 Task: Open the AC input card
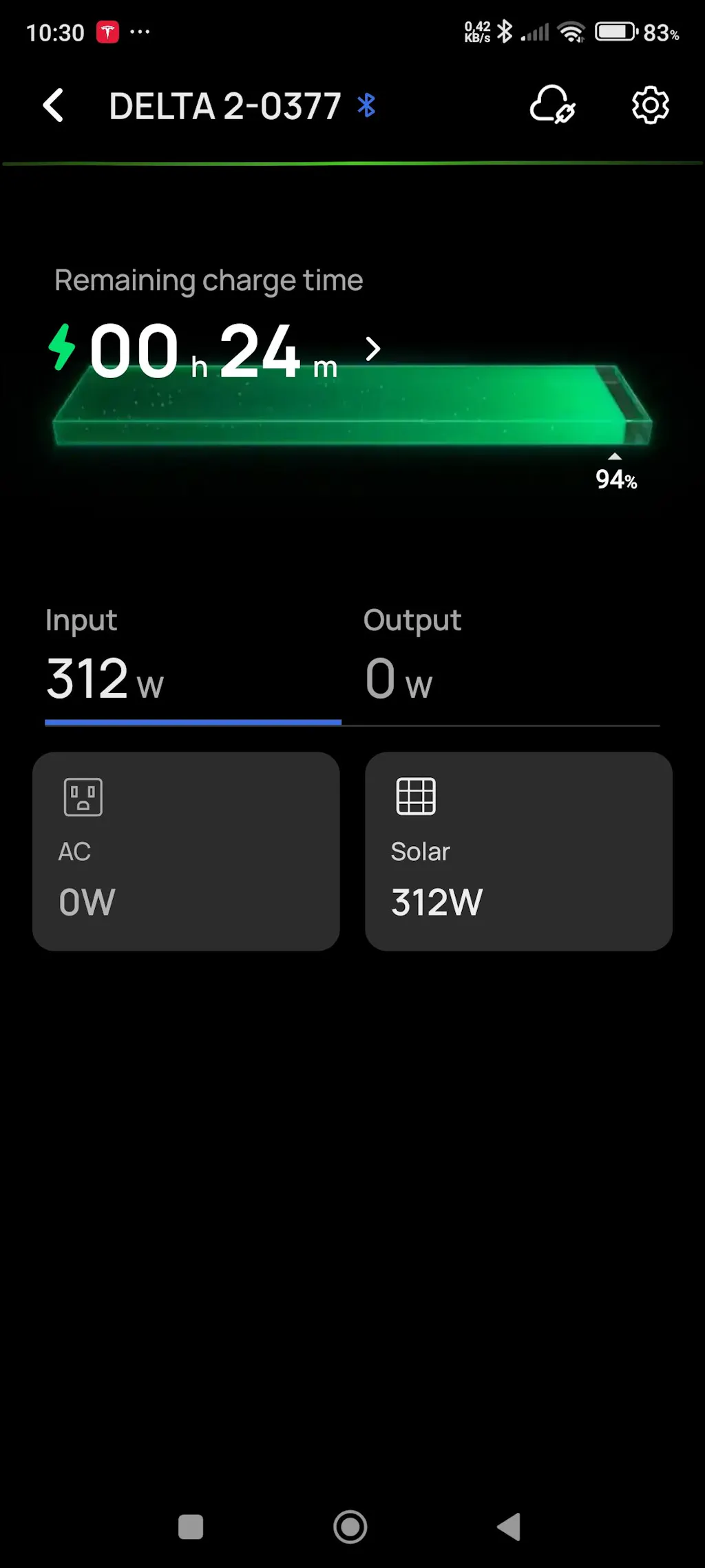(186, 852)
